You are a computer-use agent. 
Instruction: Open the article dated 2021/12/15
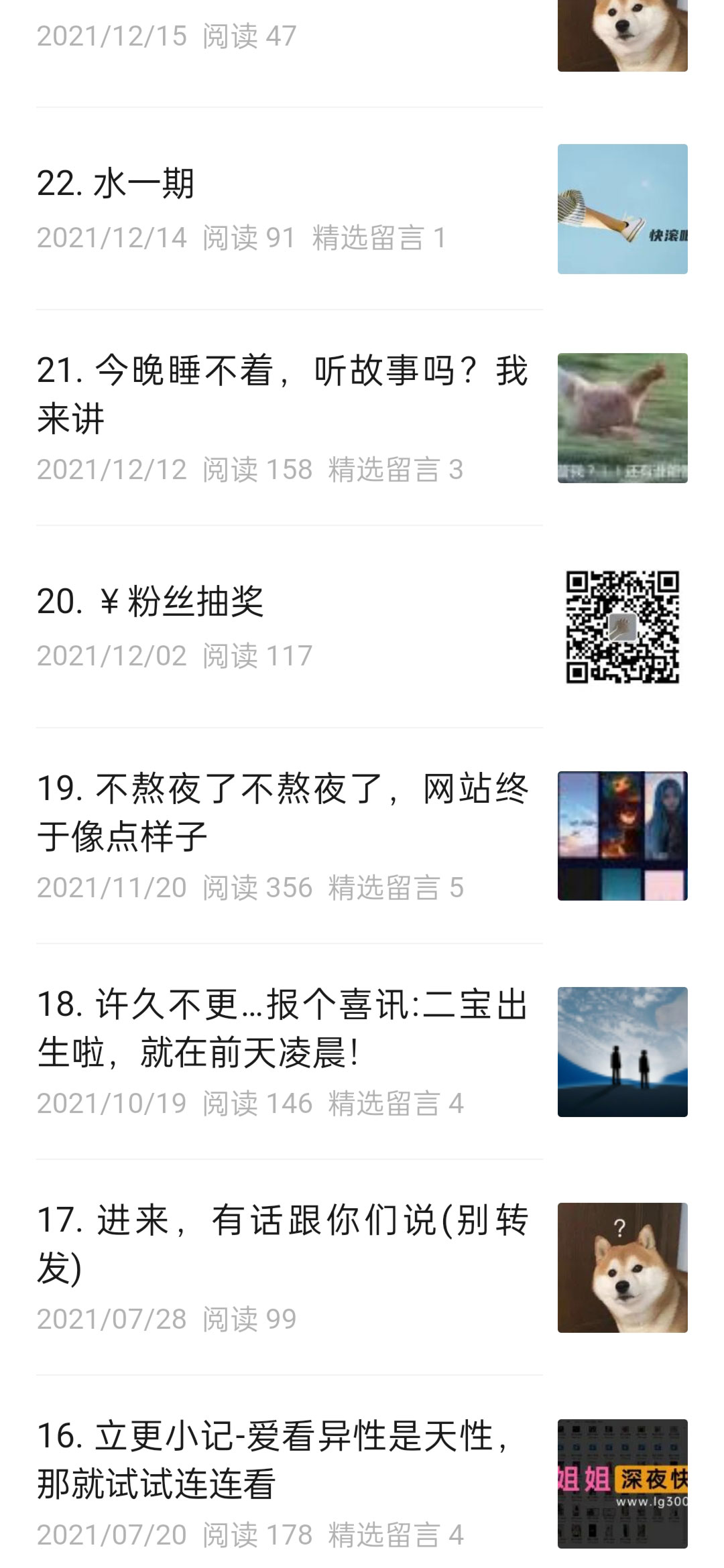[x=166, y=36]
